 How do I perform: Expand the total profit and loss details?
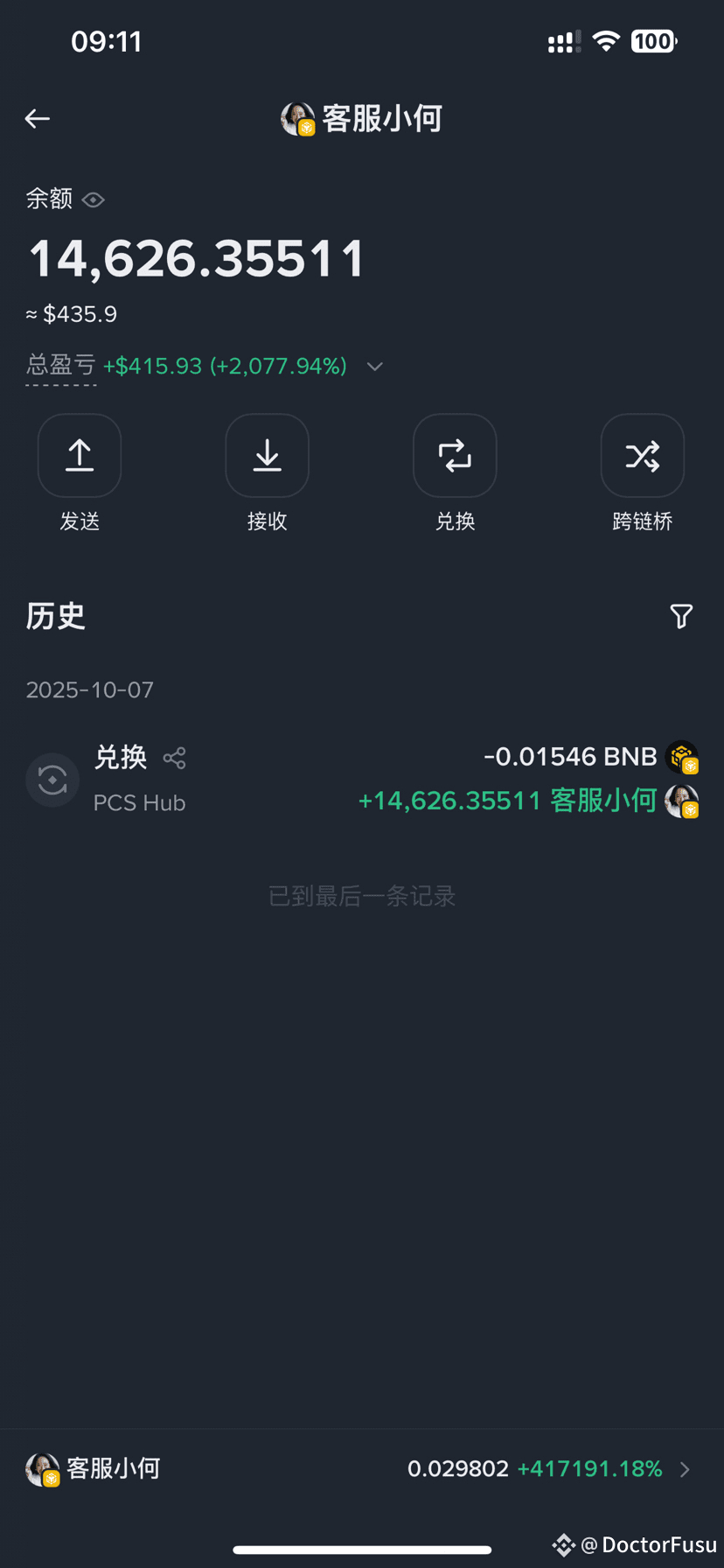pyautogui.click(x=375, y=367)
